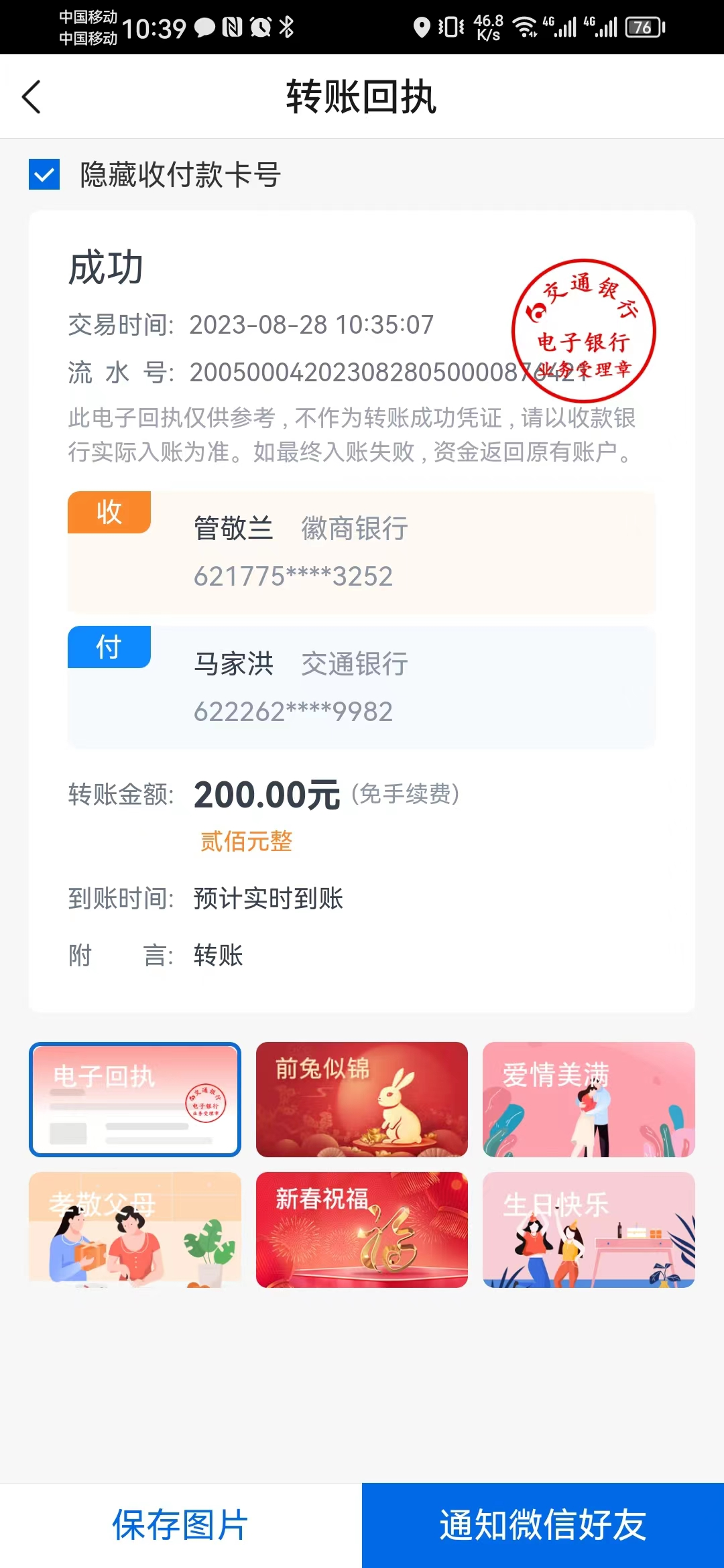
Task: Notify a WeChat friend via 通知微信好友
Action: click(542, 1525)
